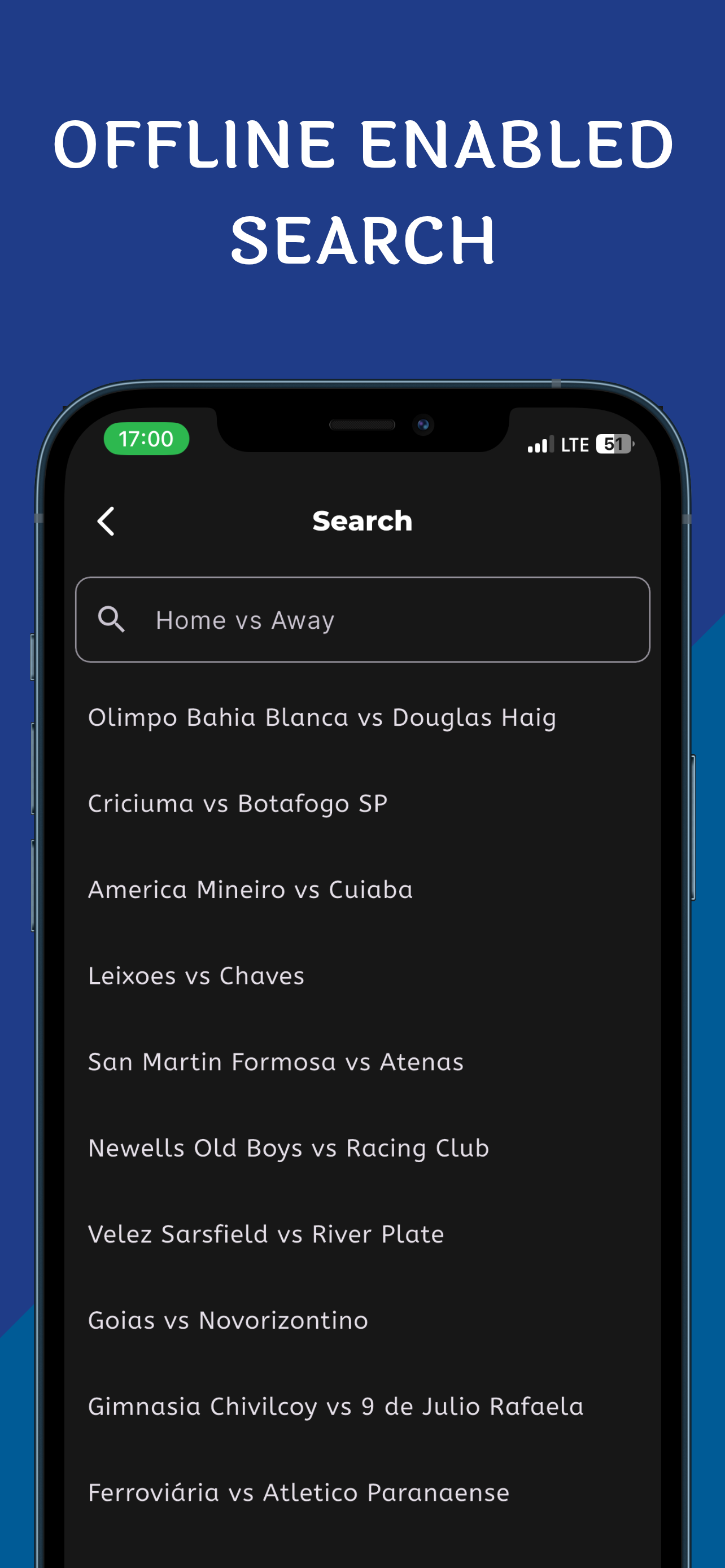Open Olimpo Bahia Blanca vs Douglas Haig match
This screenshot has width=725, height=1568.
[322, 717]
